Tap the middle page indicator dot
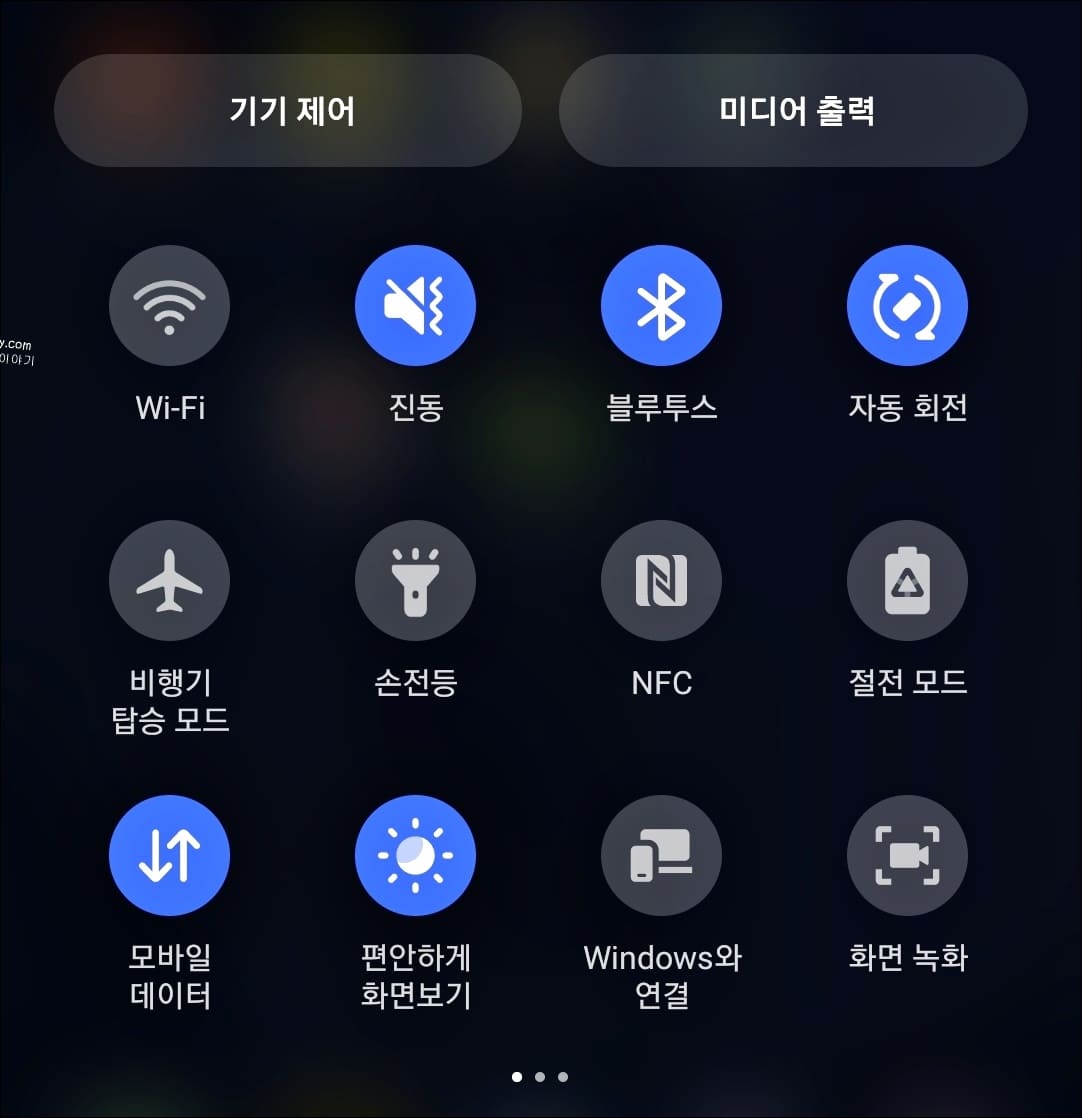 pyautogui.click(x=540, y=1076)
